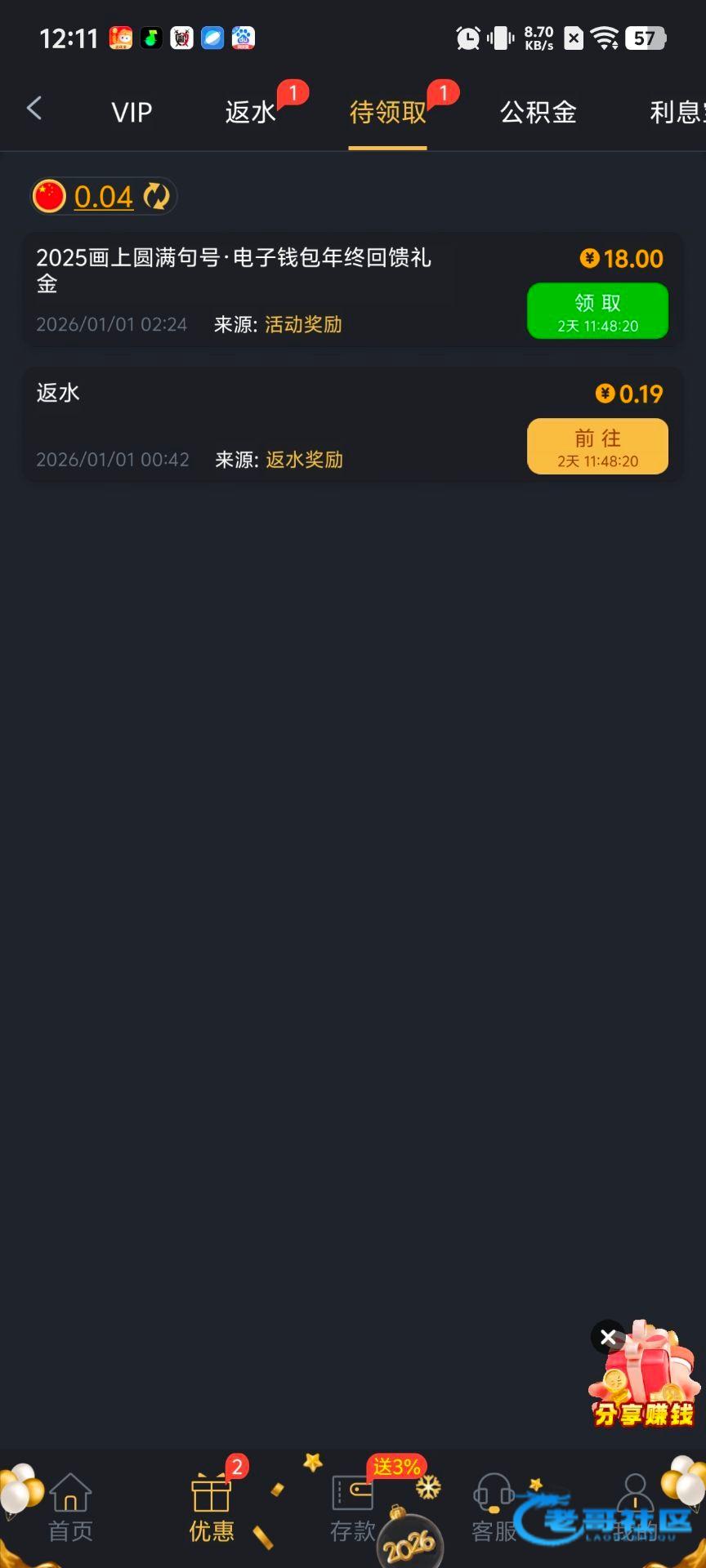This screenshot has height=1568, width=706.
Task: Open the 返水 tab
Action: point(251,112)
